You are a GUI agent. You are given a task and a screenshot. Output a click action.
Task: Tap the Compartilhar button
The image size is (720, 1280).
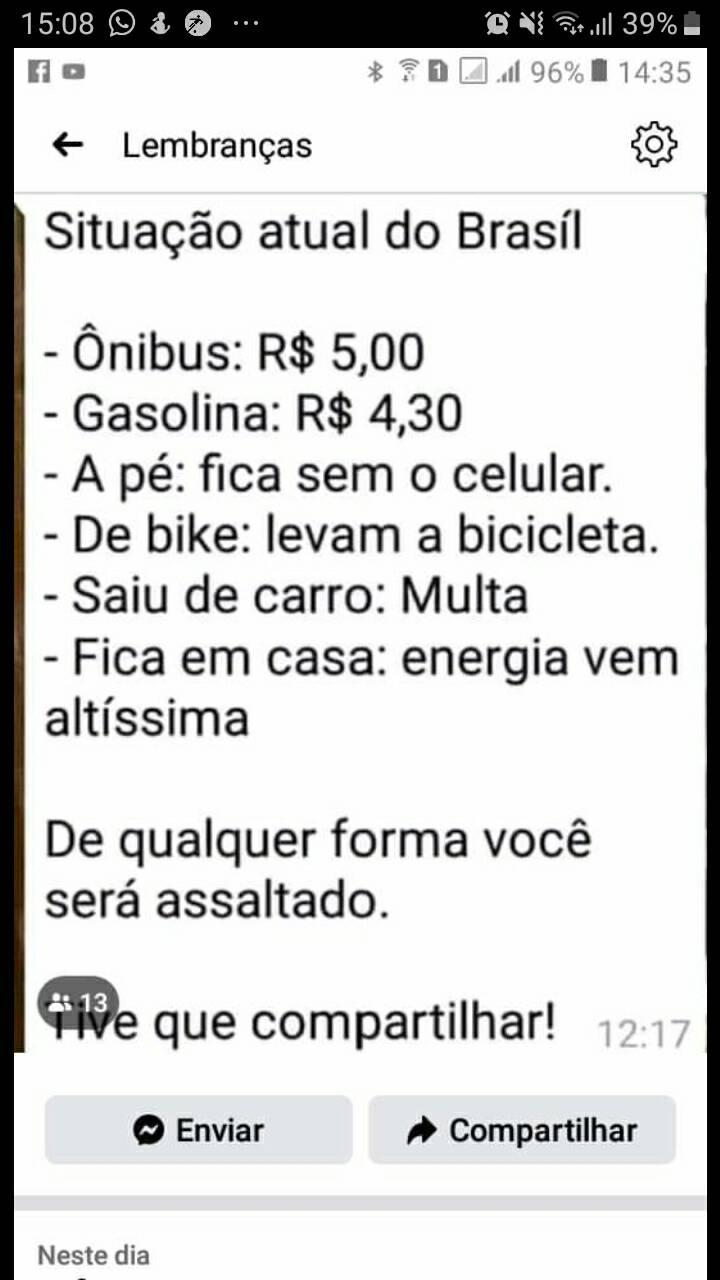pos(522,1130)
